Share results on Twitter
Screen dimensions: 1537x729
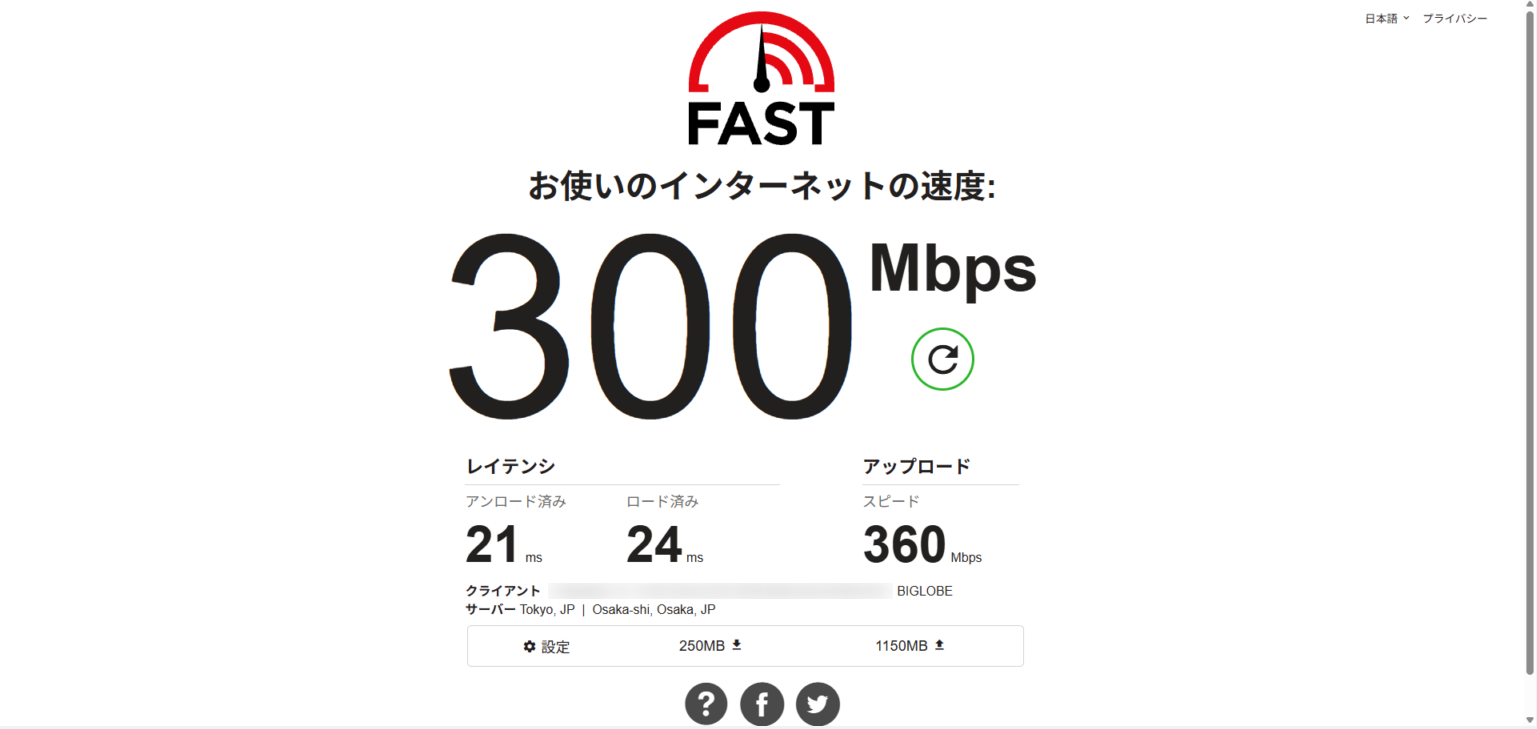coord(818,704)
